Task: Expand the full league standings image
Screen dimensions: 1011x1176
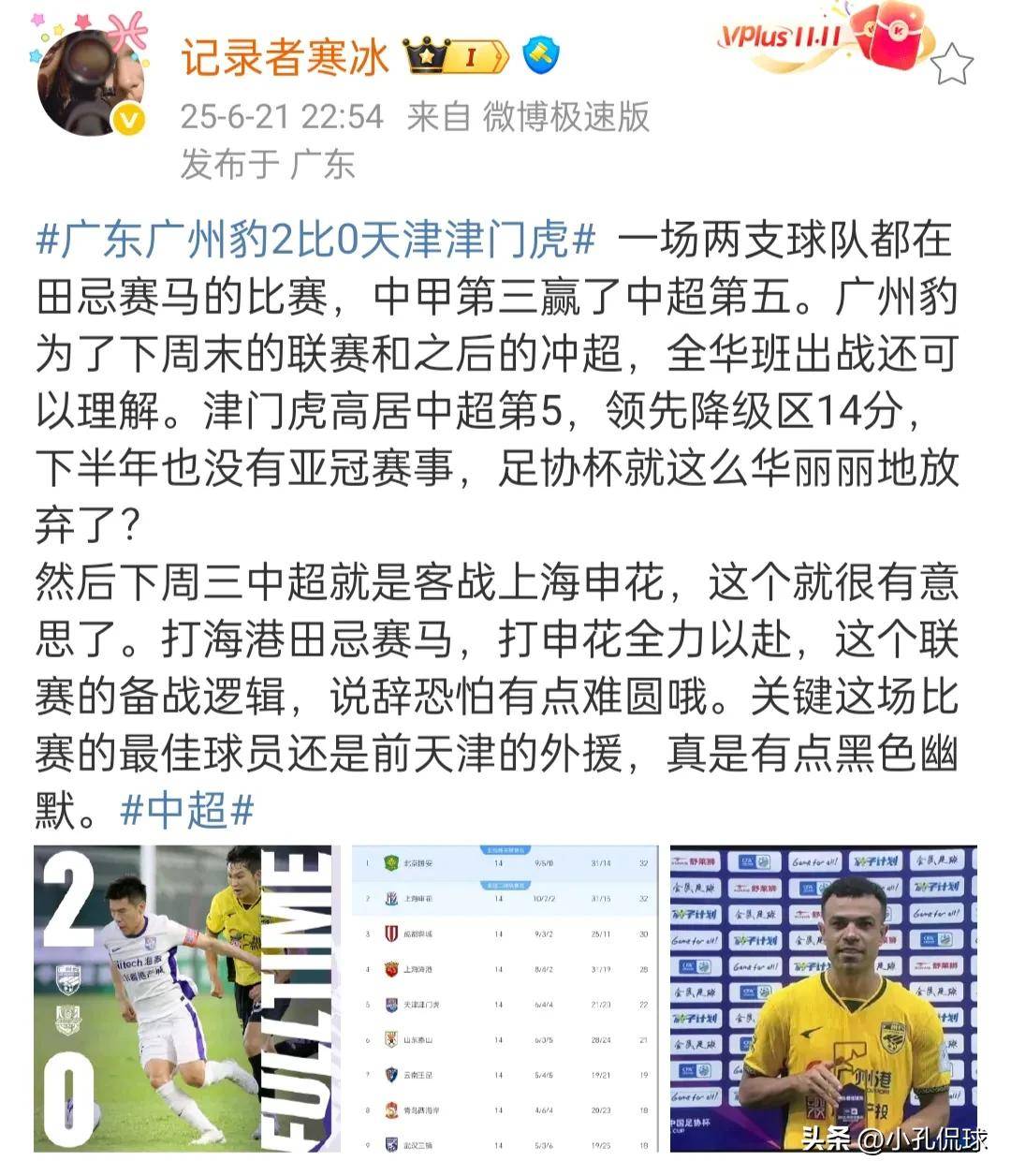Action: coord(501,1002)
